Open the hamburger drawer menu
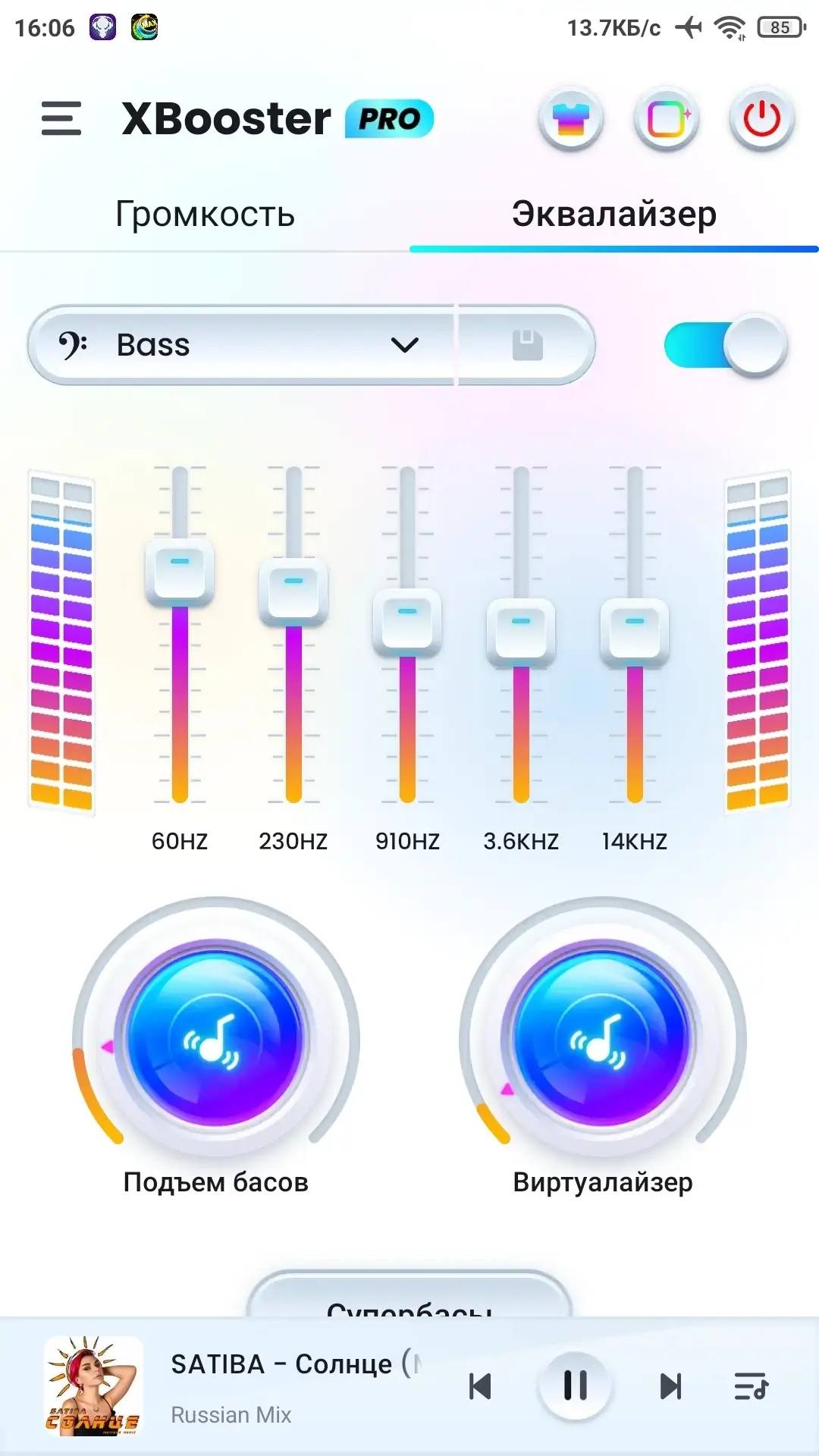This screenshot has width=819, height=1456. coord(61,118)
